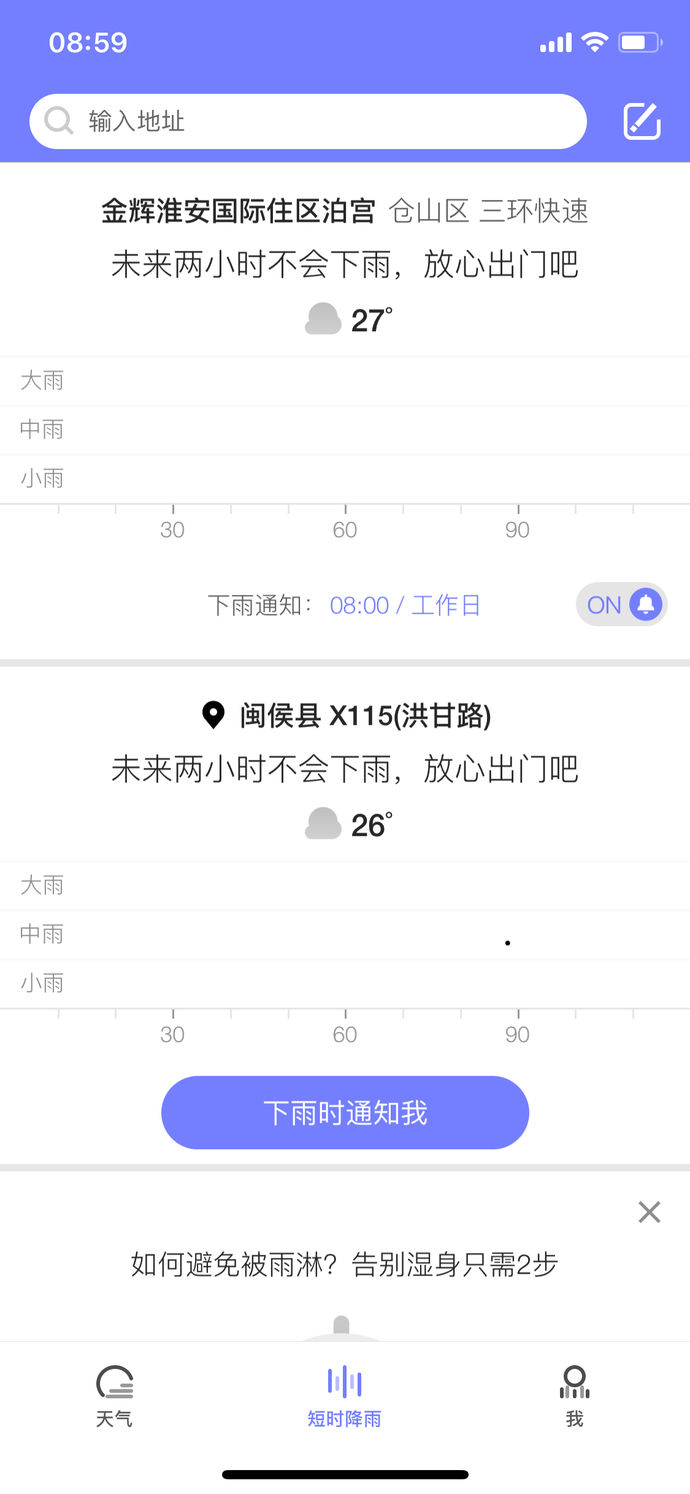
Task: Switch to the 天气 tab
Action: 114,1395
